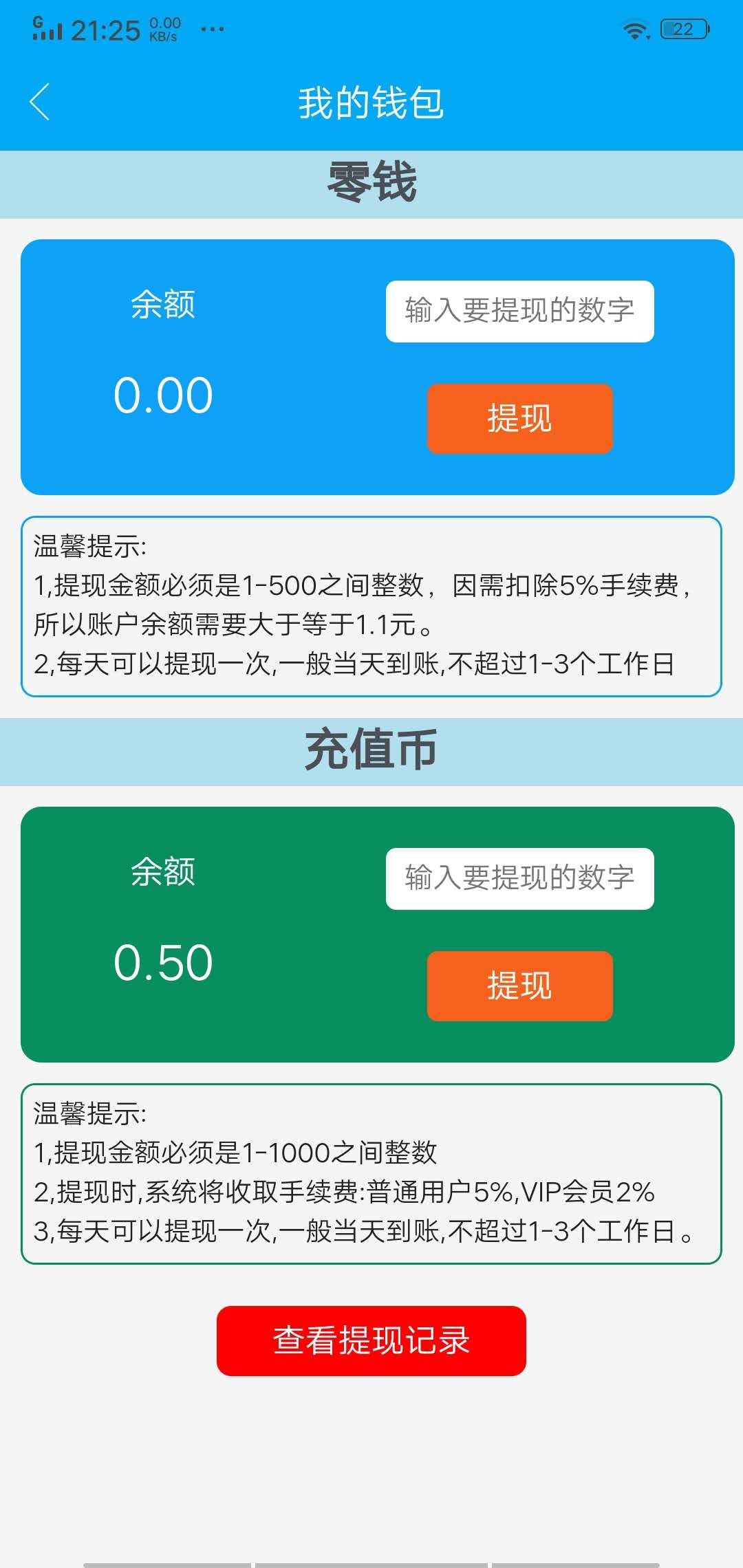Image resolution: width=743 pixels, height=1568 pixels.
Task: Tap the 温馨提示 notice below 充值币
Action: click(x=371, y=1179)
